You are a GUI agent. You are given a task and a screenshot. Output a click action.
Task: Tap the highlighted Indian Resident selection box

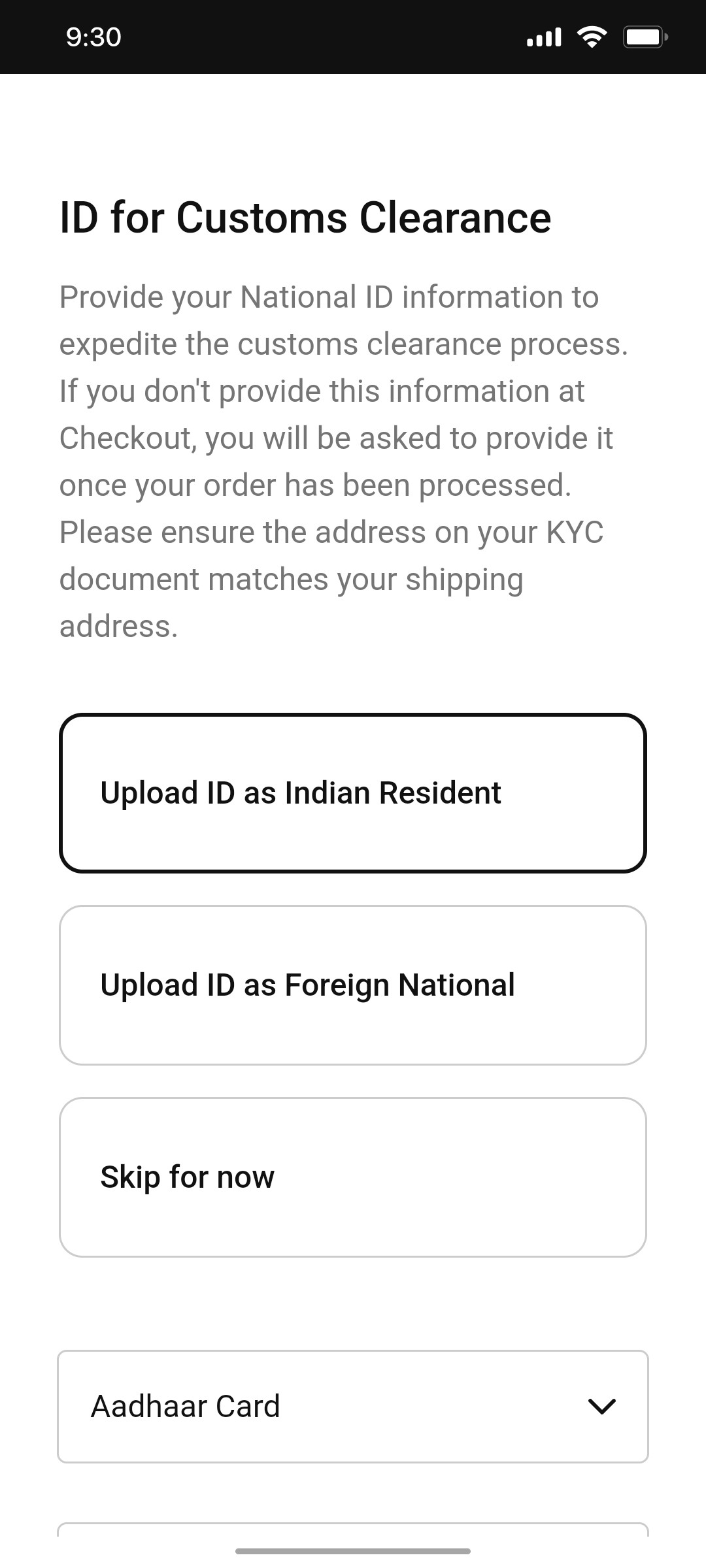[x=353, y=792]
